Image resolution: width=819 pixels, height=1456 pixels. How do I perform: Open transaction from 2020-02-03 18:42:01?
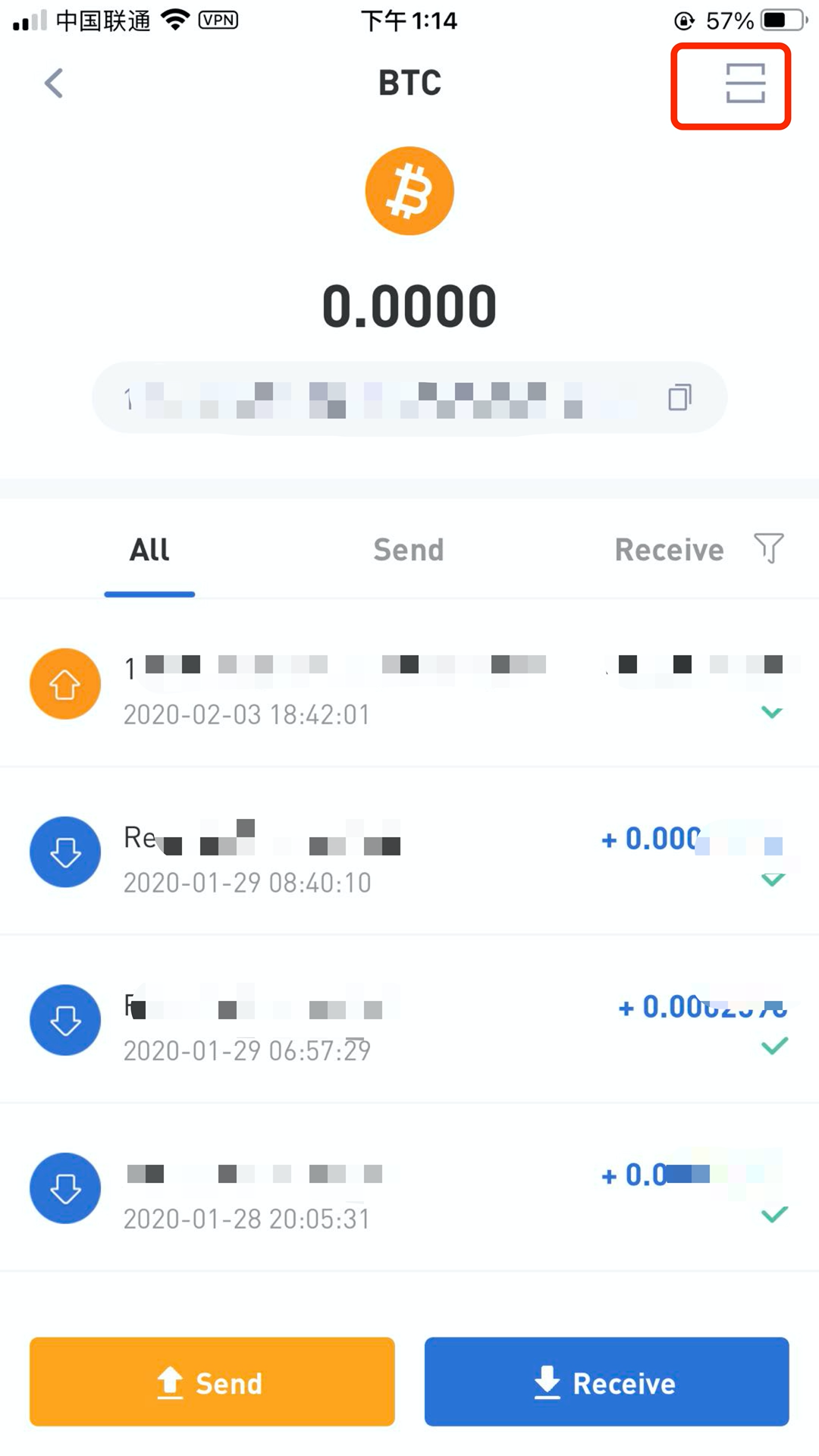point(409,683)
